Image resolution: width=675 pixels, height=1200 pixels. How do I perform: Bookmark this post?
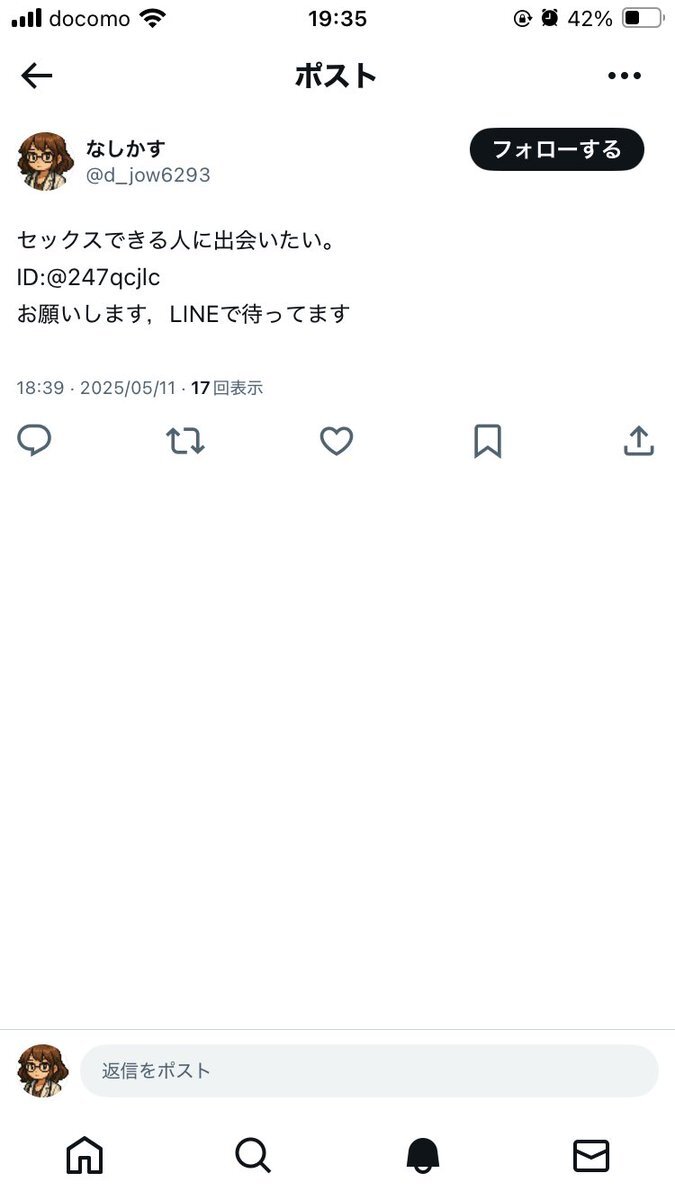[487, 441]
